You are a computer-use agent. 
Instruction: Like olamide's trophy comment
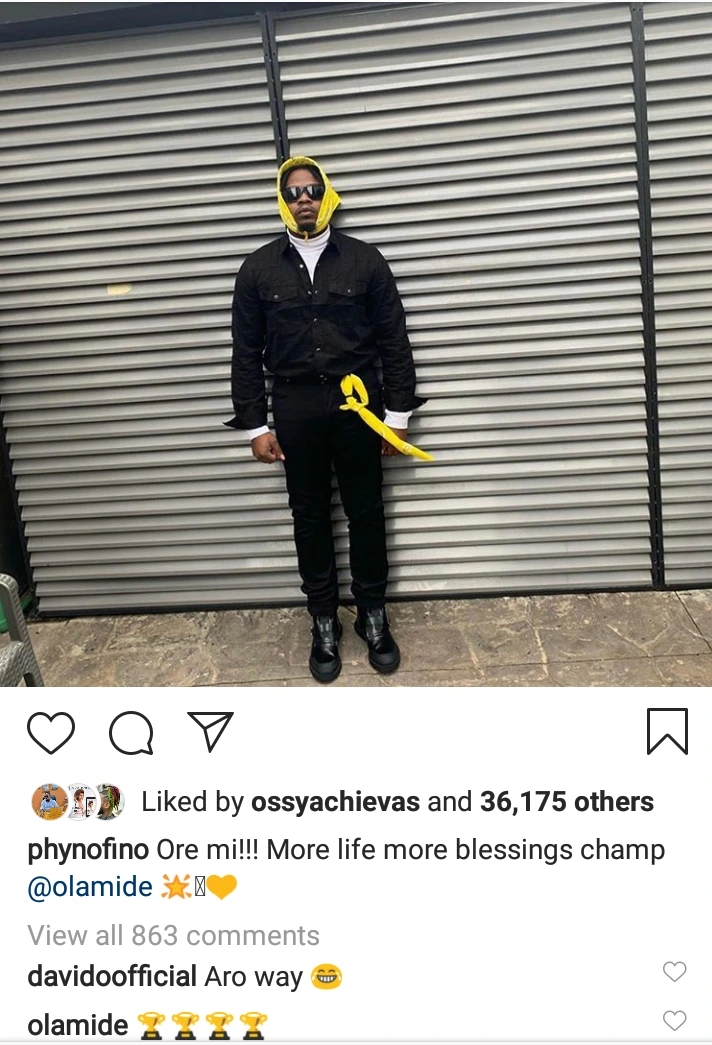pyautogui.click(x=675, y=1021)
